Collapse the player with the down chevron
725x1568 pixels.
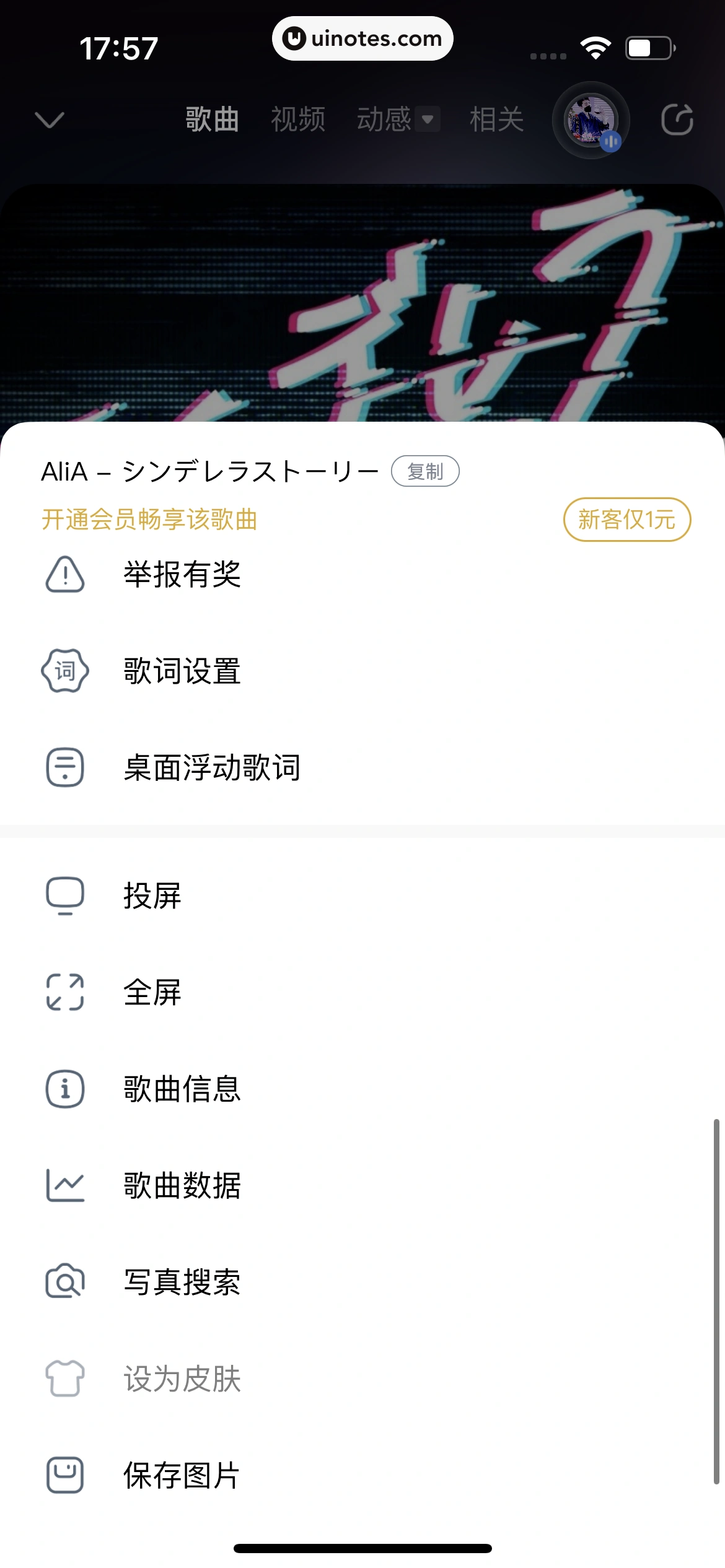(x=50, y=120)
